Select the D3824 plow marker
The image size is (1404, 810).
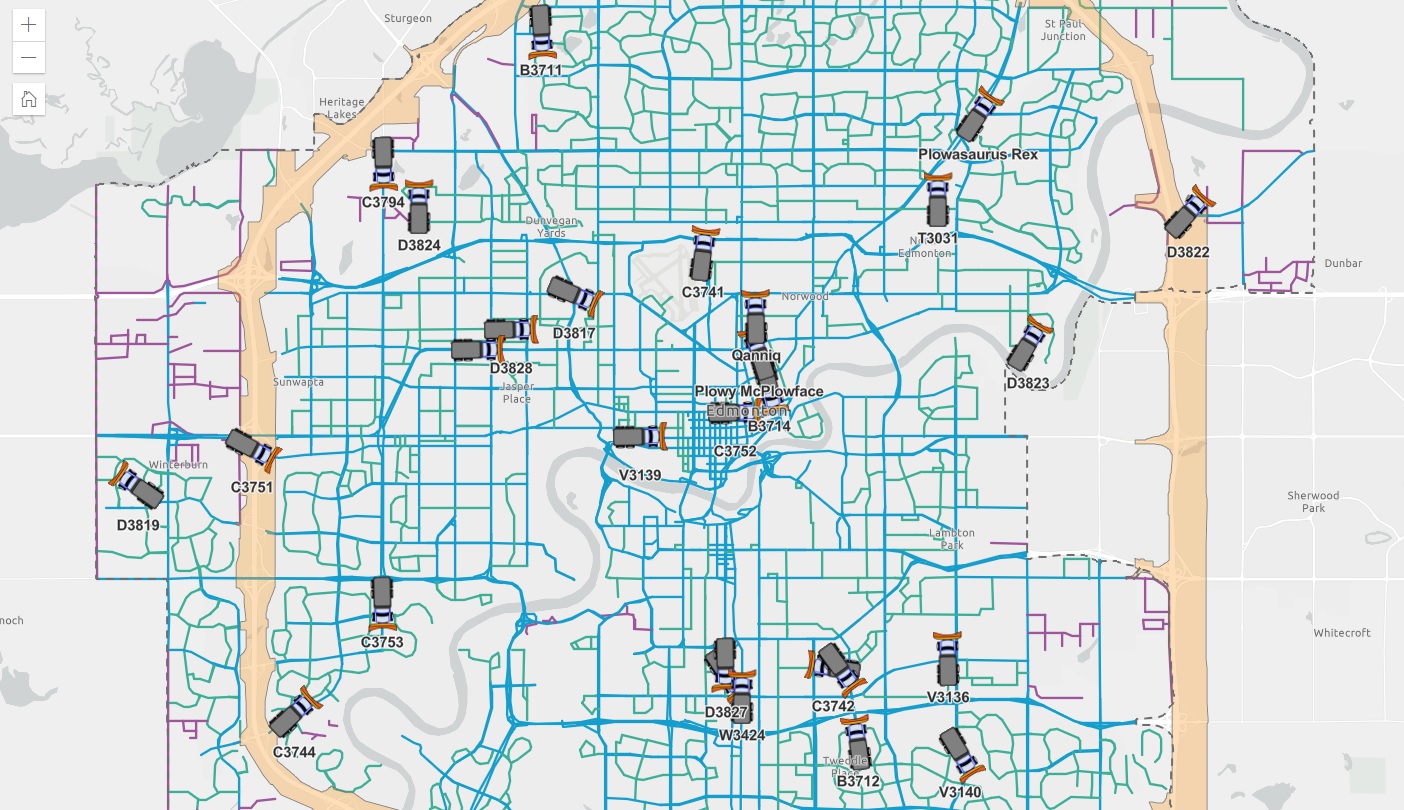418,208
